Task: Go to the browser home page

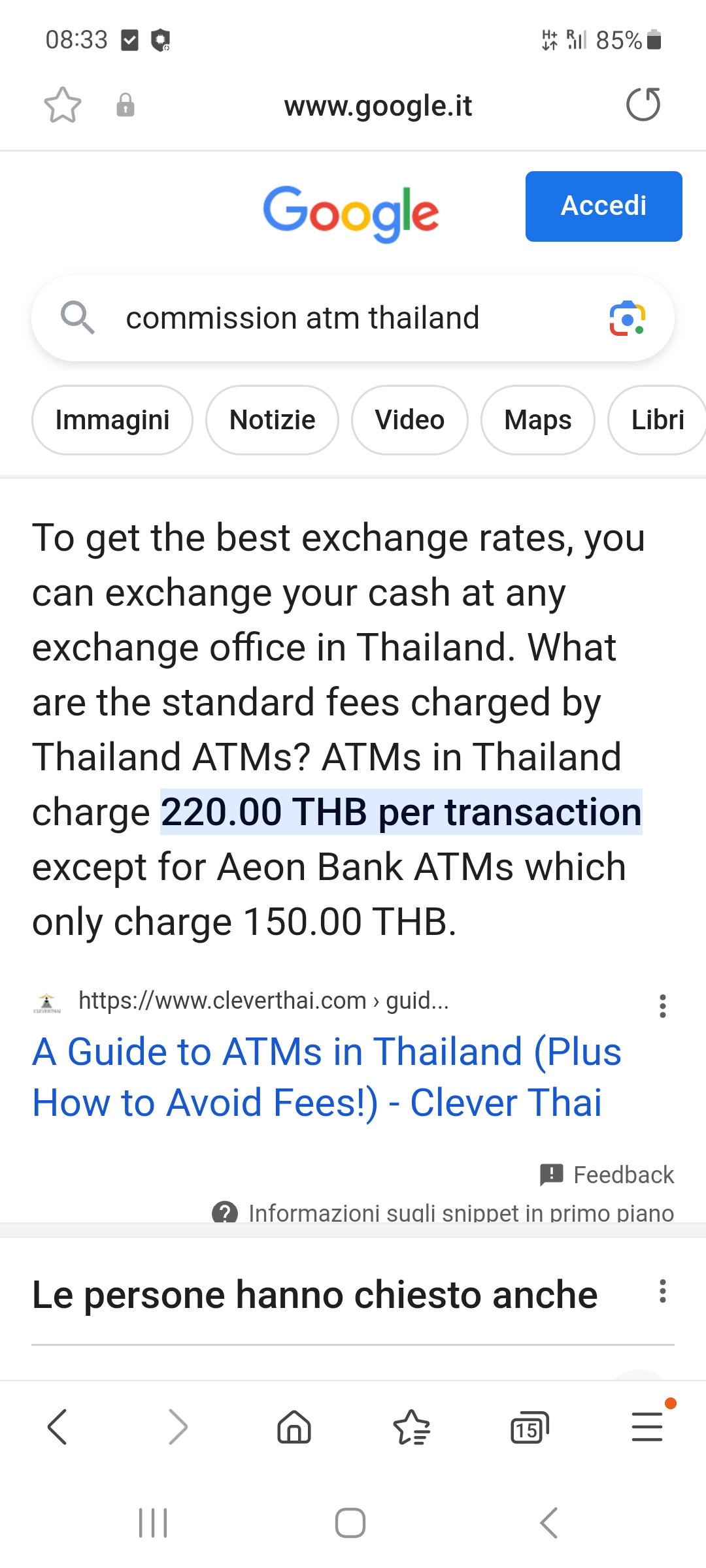Action: click(x=294, y=1427)
